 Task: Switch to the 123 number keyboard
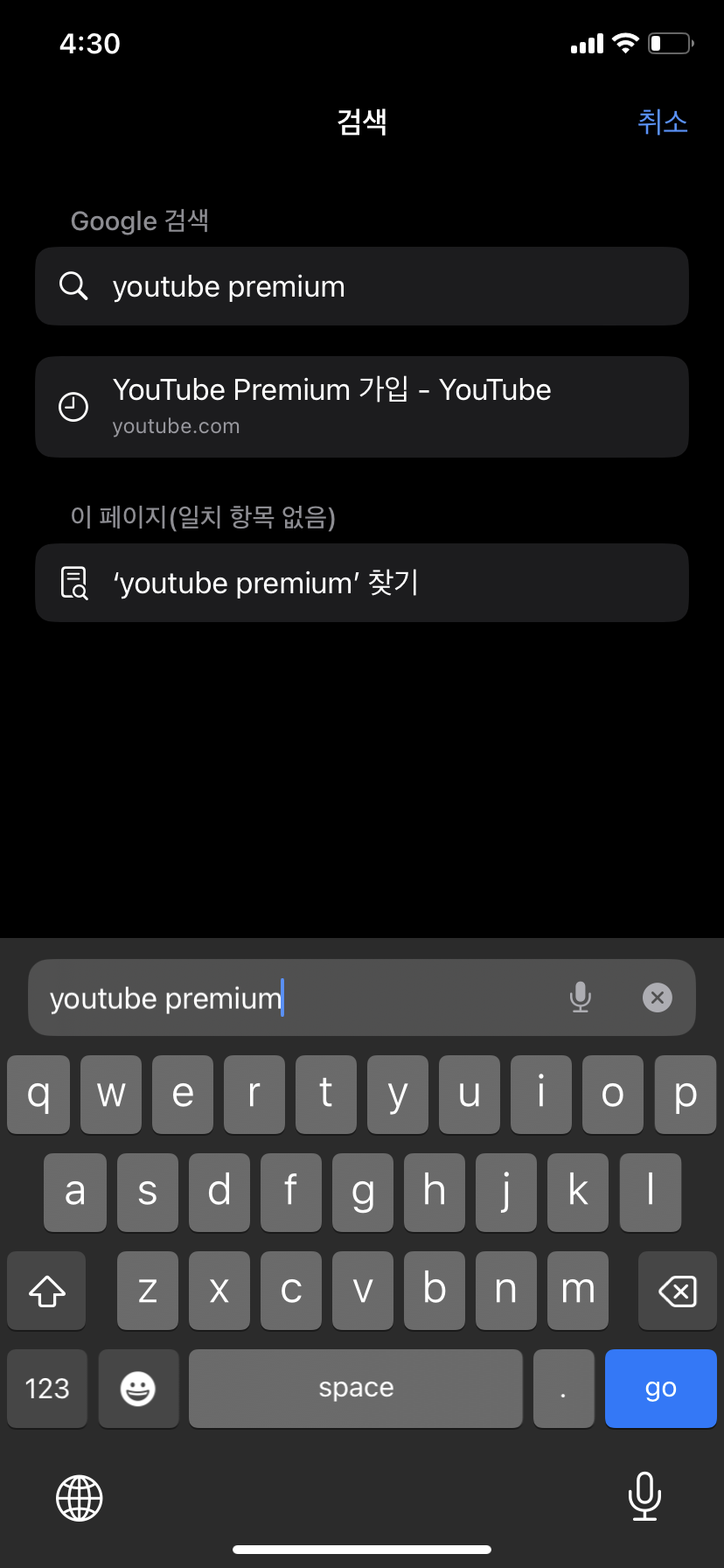(x=47, y=1388)
